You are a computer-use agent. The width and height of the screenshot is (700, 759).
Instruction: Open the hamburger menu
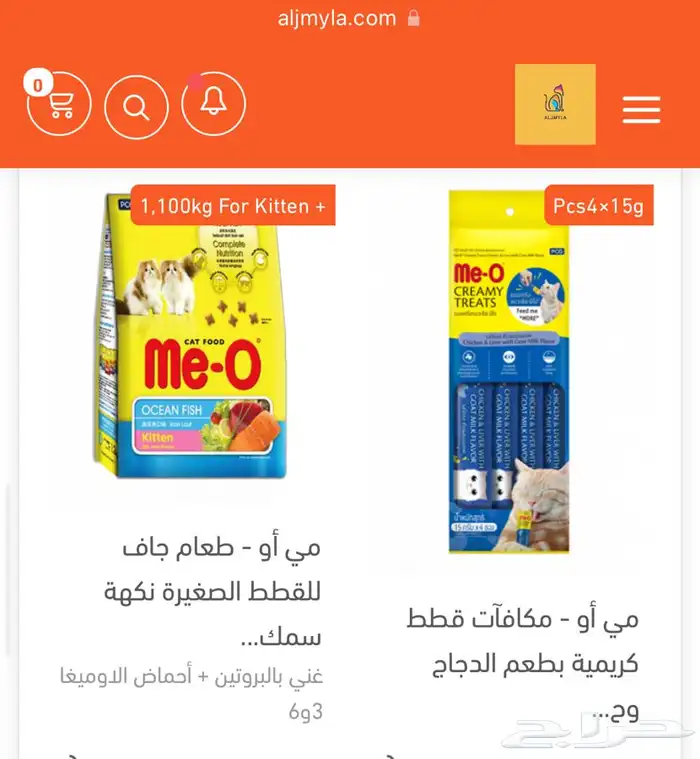click(x=641, y=109)
